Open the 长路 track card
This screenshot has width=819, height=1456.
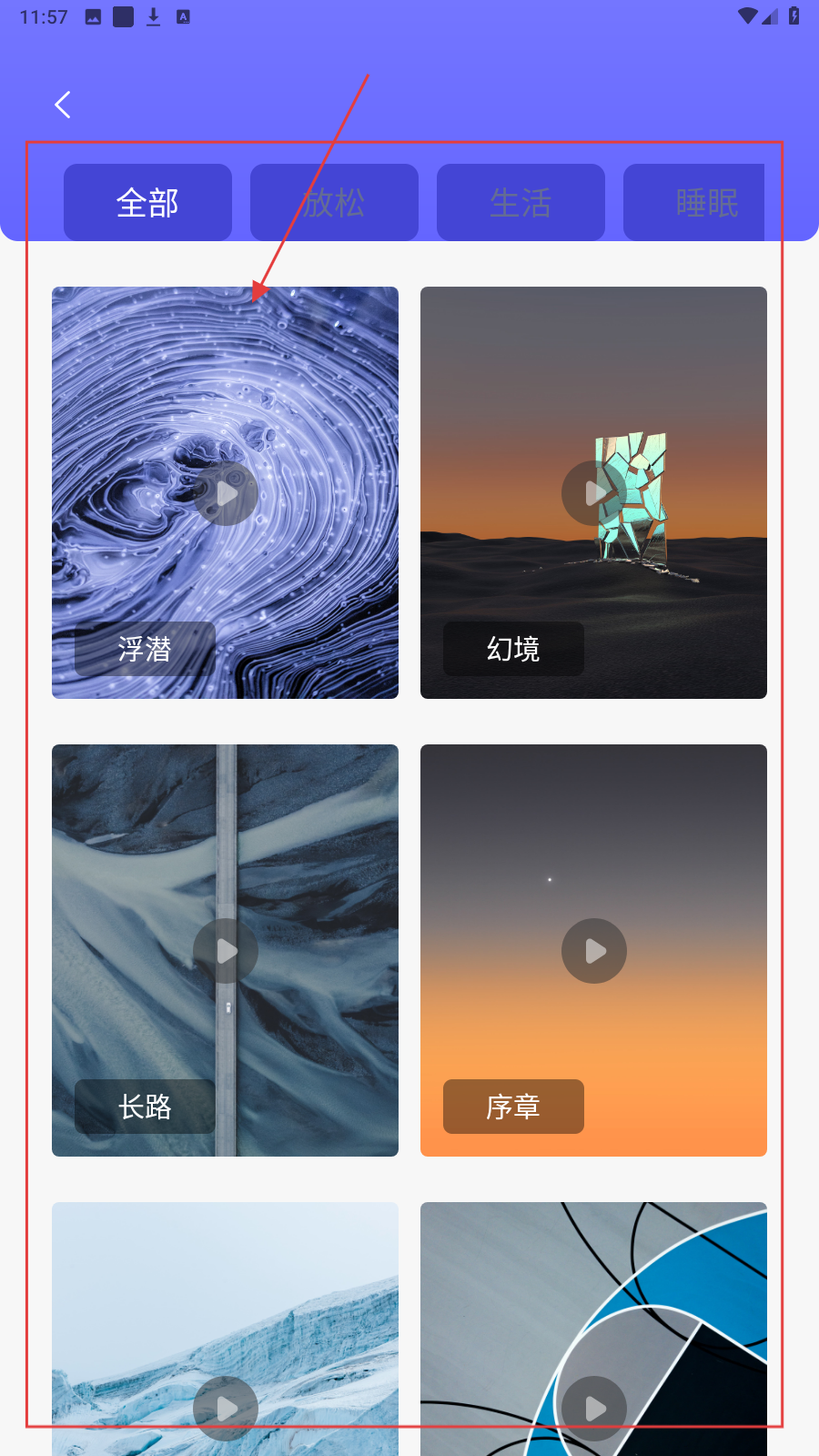pyautogui.click(x=225, y=950)
